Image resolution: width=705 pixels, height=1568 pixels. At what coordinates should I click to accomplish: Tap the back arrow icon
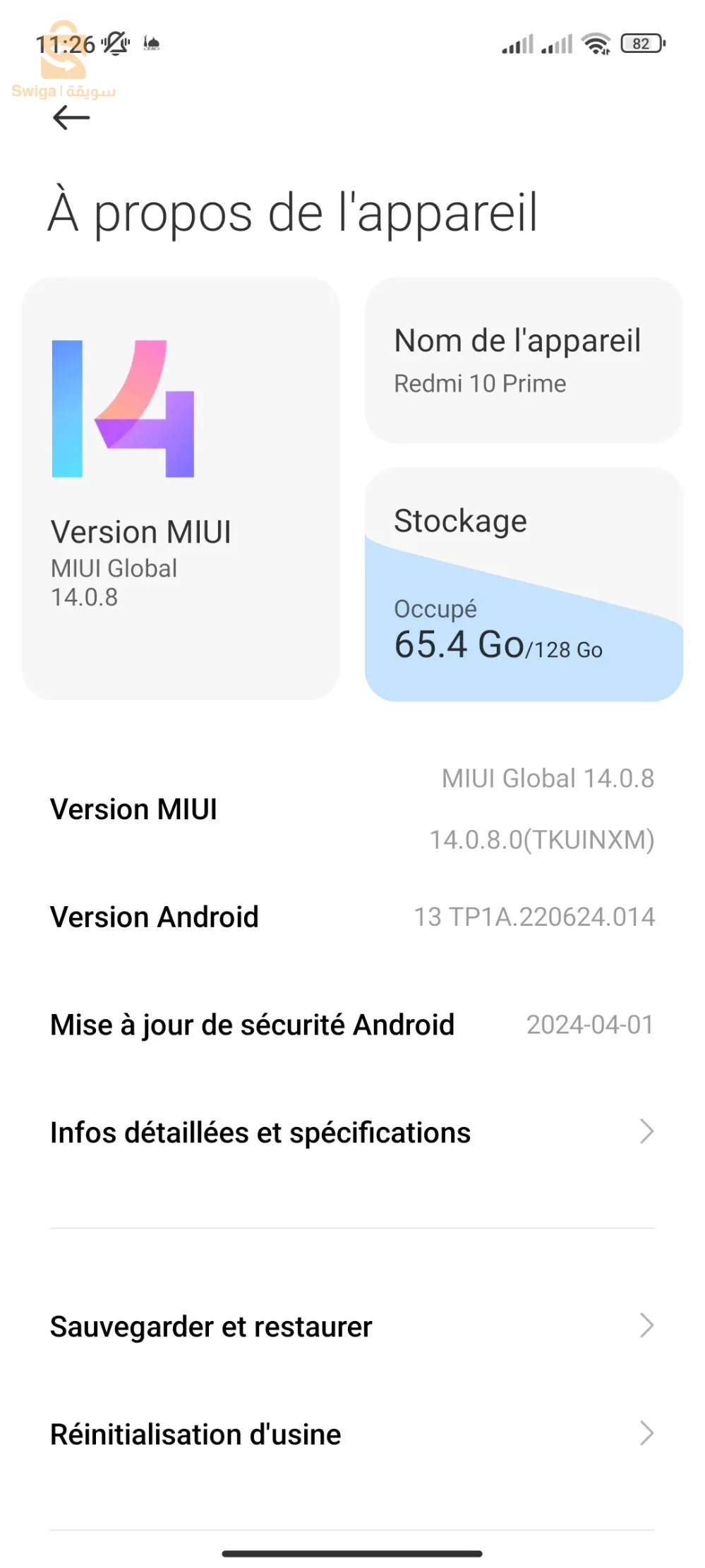(69, 119)
